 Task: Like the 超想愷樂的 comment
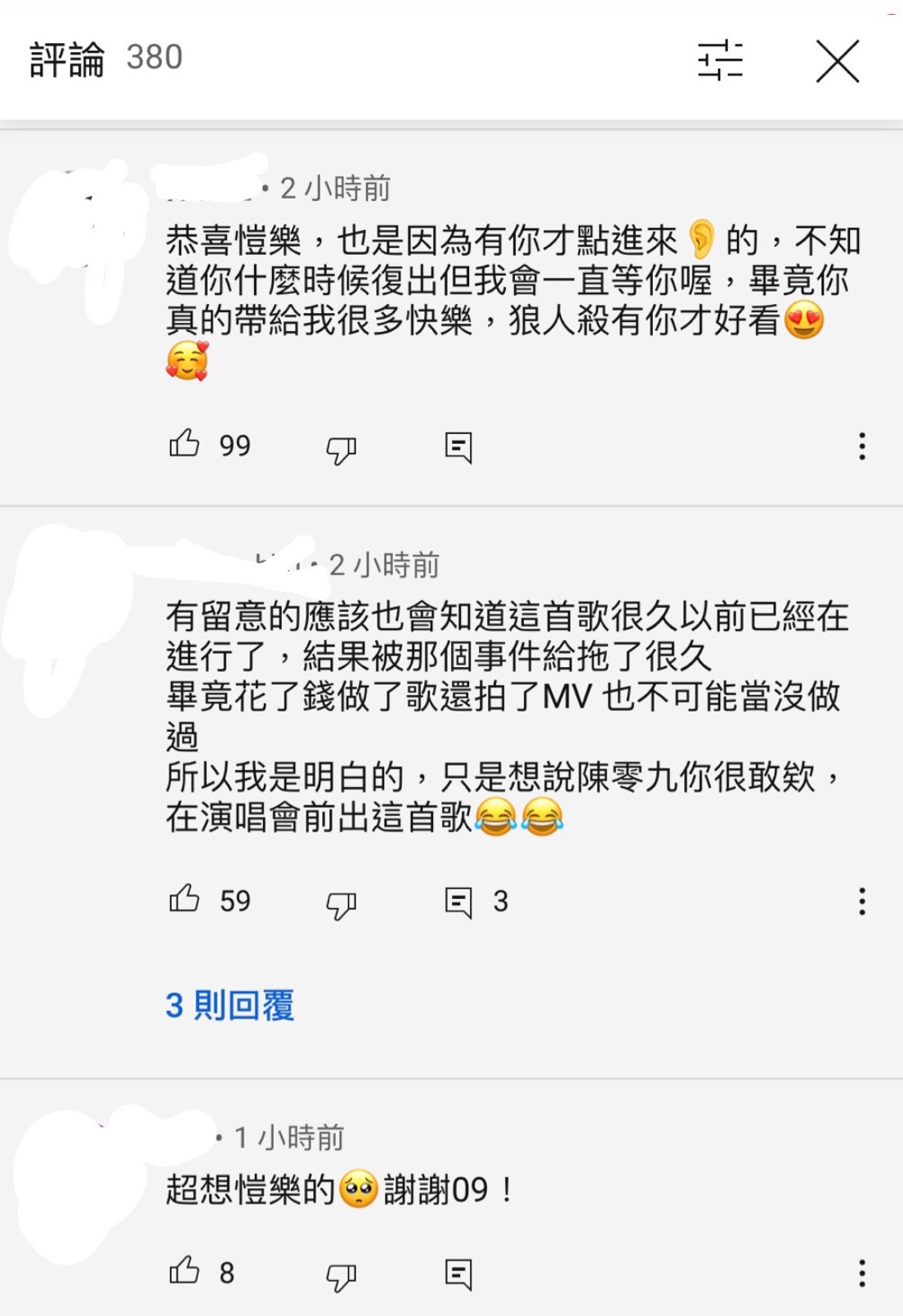point(185,1271)
